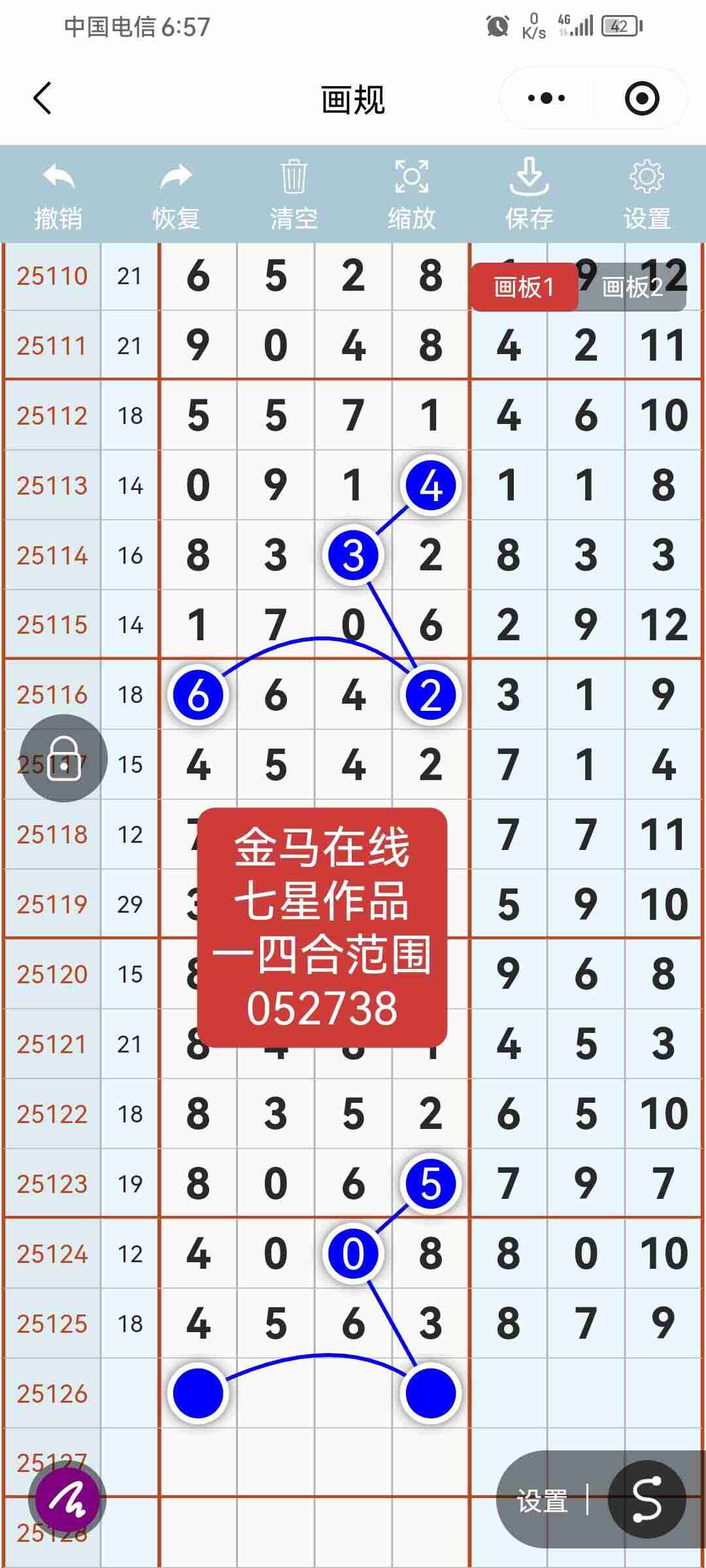Open the 设置 settings gear in the toolbar
Screen dimensions: 706x1568
(646, 176)
